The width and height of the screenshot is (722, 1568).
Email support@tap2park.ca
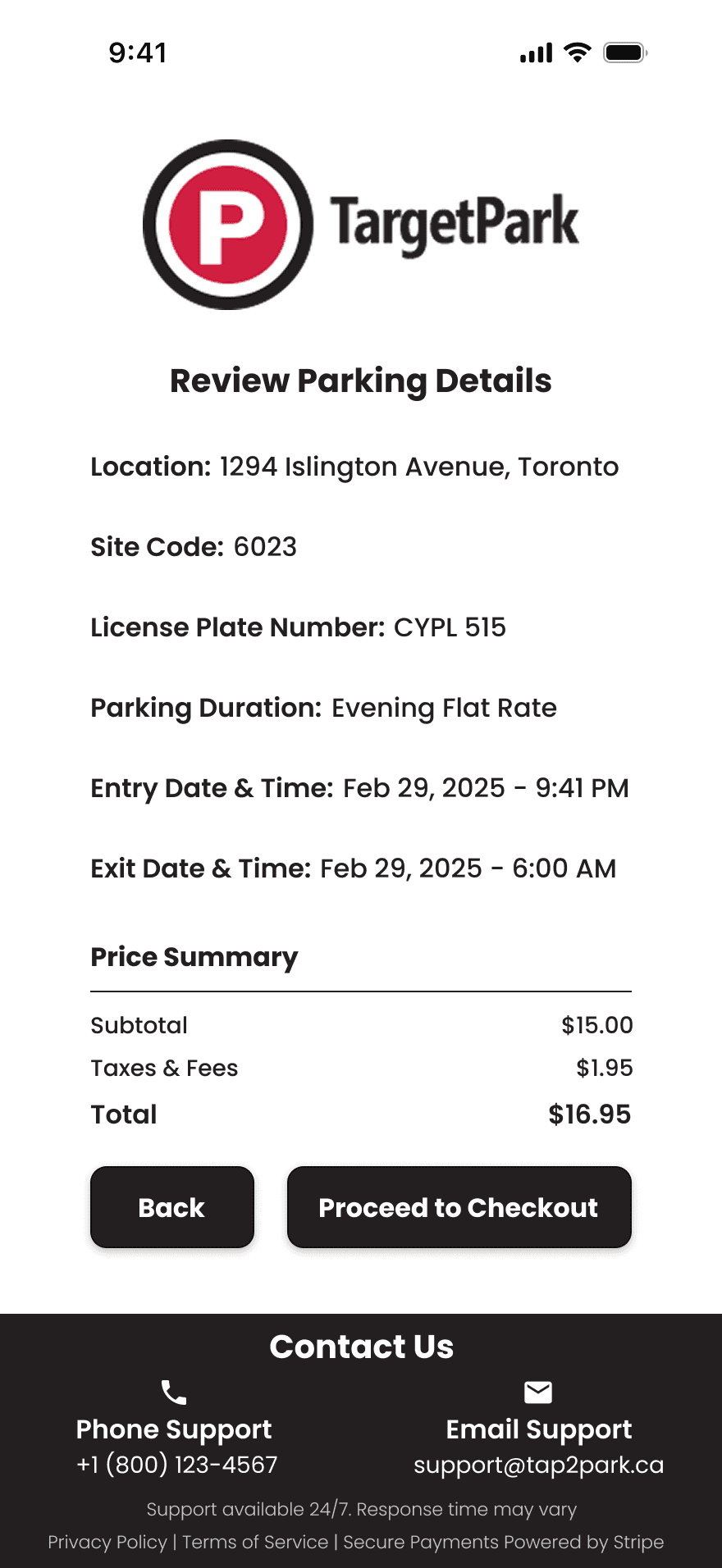[x=538, y=1465]
